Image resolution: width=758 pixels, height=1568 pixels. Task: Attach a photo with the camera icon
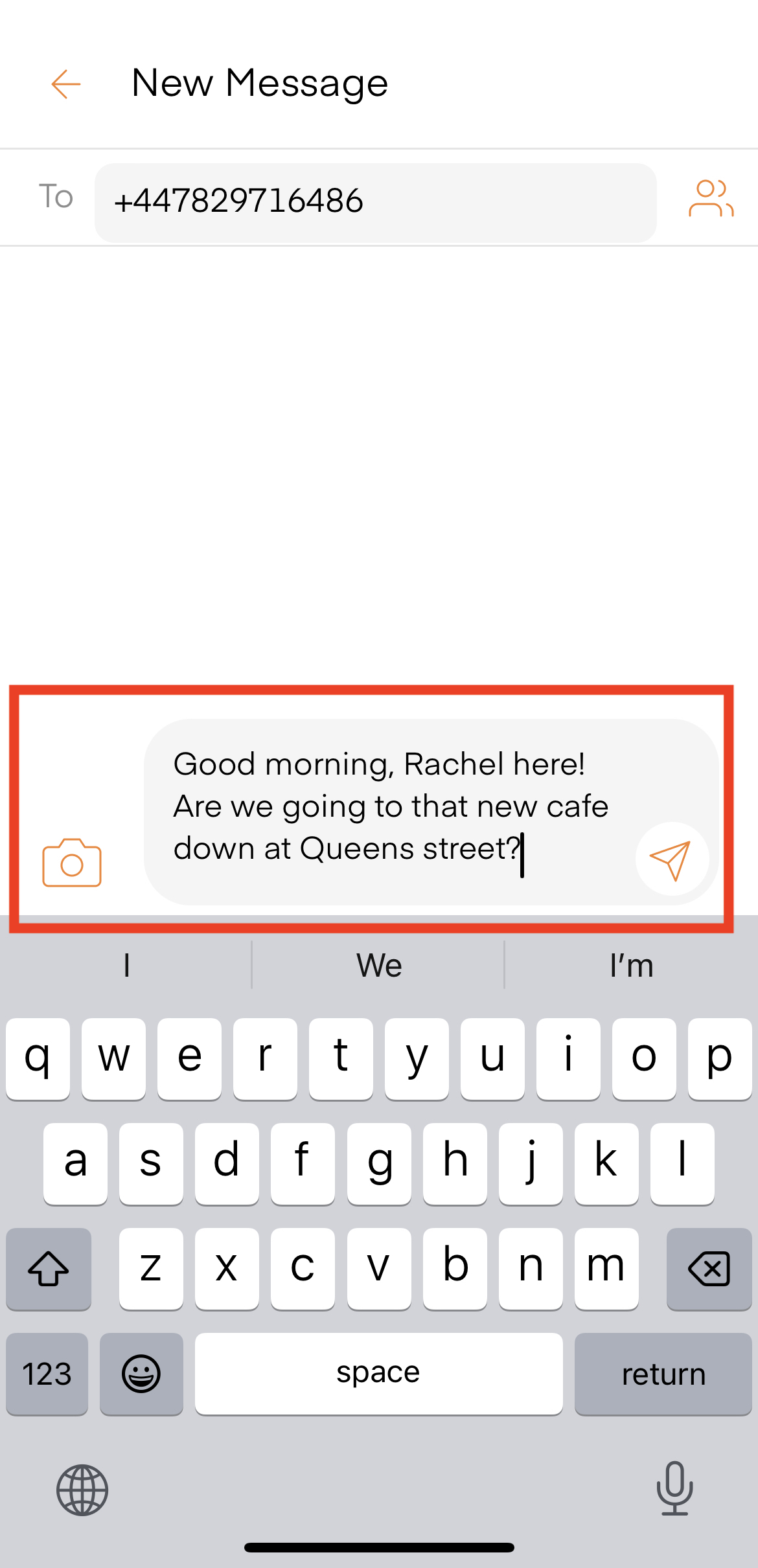(72, 863)
